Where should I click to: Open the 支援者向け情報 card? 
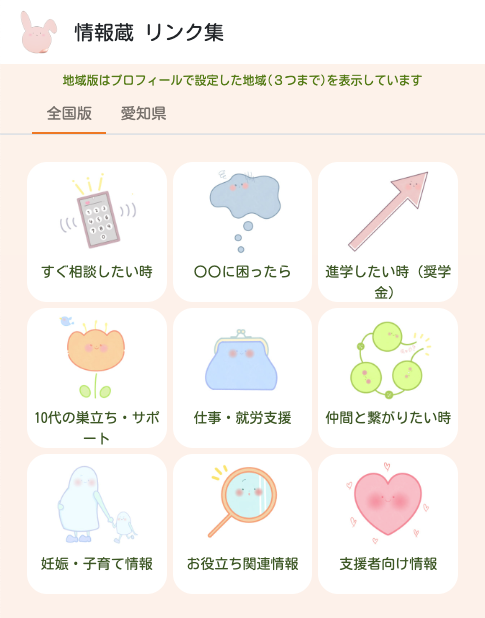pyautogui.click(x=388, y=524)
